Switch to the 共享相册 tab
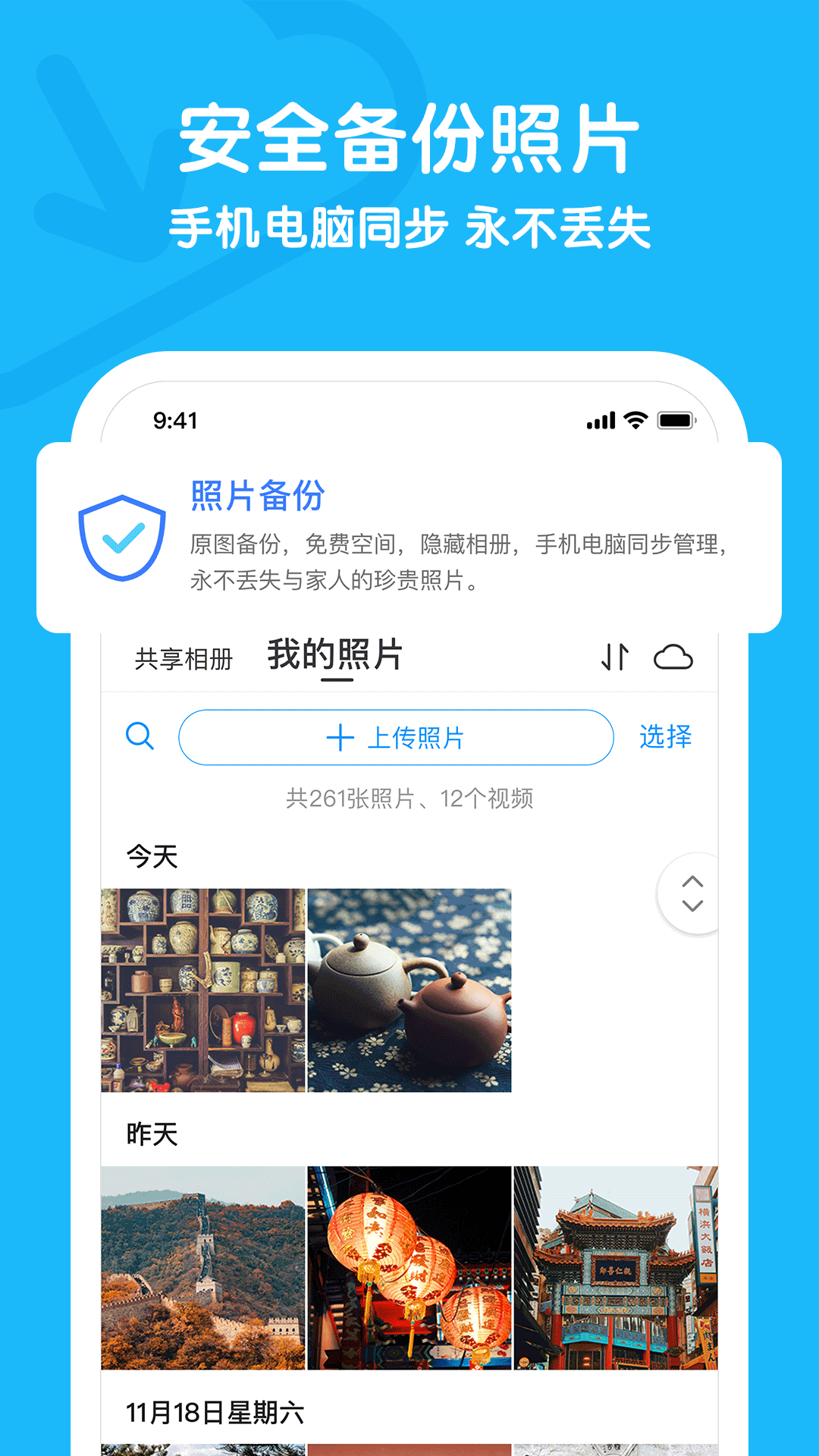The image size is (819, 1456). pos(184,656)
